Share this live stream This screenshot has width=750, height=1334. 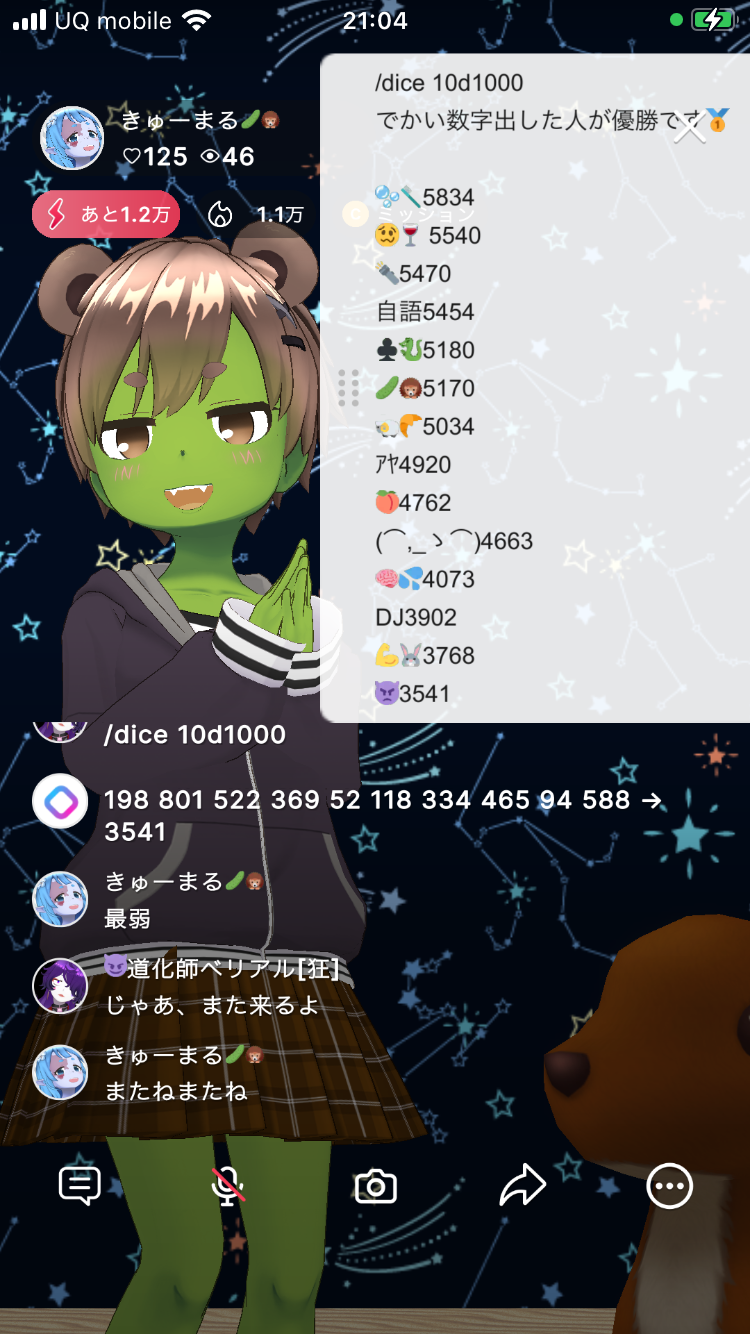tap(522, 1186)
